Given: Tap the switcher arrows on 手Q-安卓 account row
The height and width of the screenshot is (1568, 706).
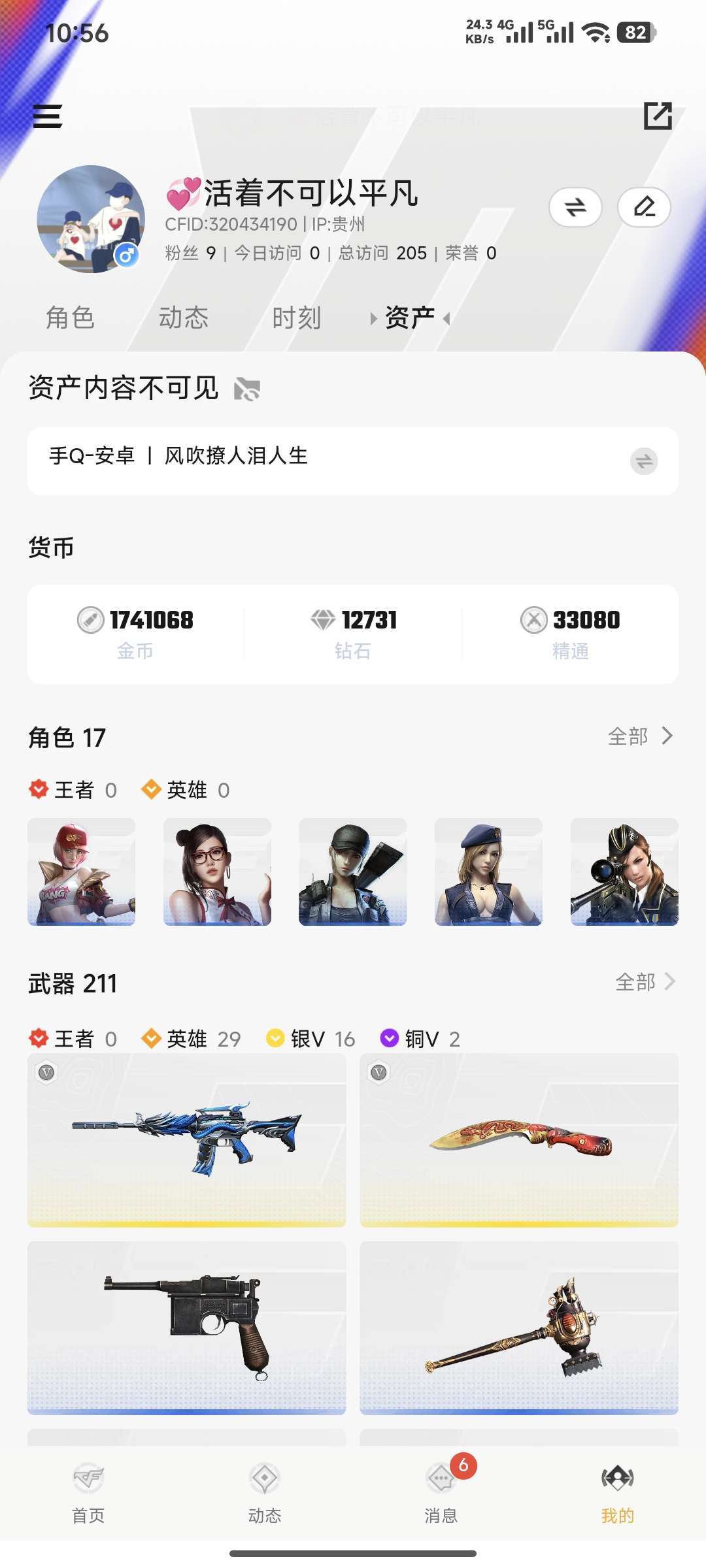Looking at the screenshot, I should 643,462.
